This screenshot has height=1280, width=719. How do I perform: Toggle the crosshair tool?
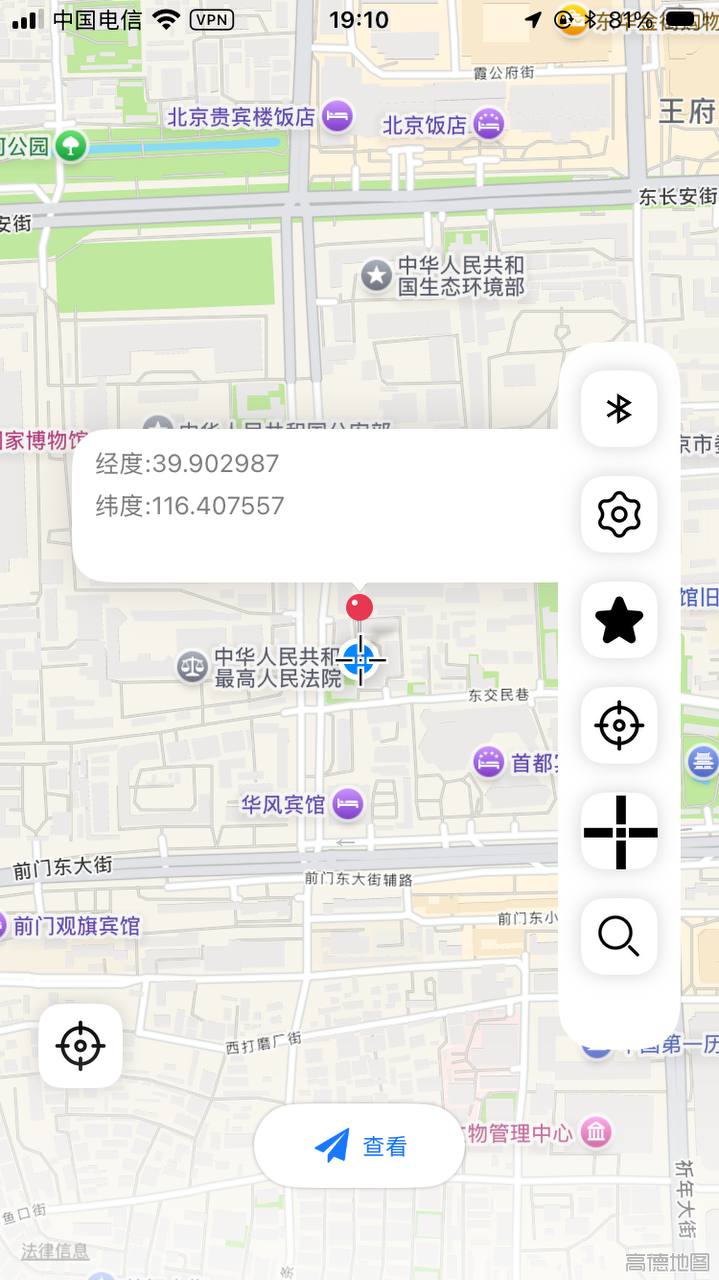pyautogui.click(x=619, y=831)
